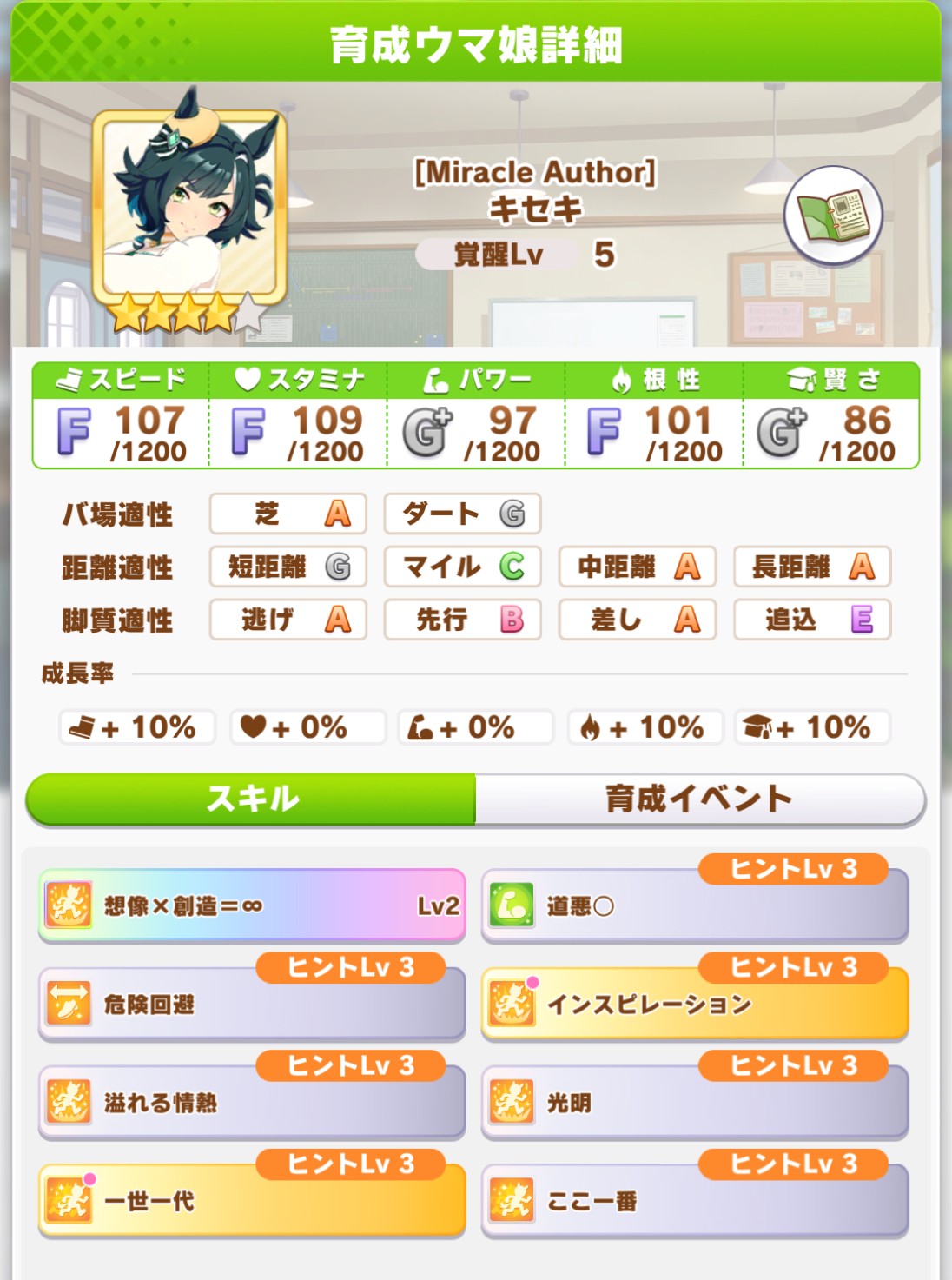This screenshot has height=1280, width=952.
Task: Select the 光明 skill
Action: point(695,1104)
